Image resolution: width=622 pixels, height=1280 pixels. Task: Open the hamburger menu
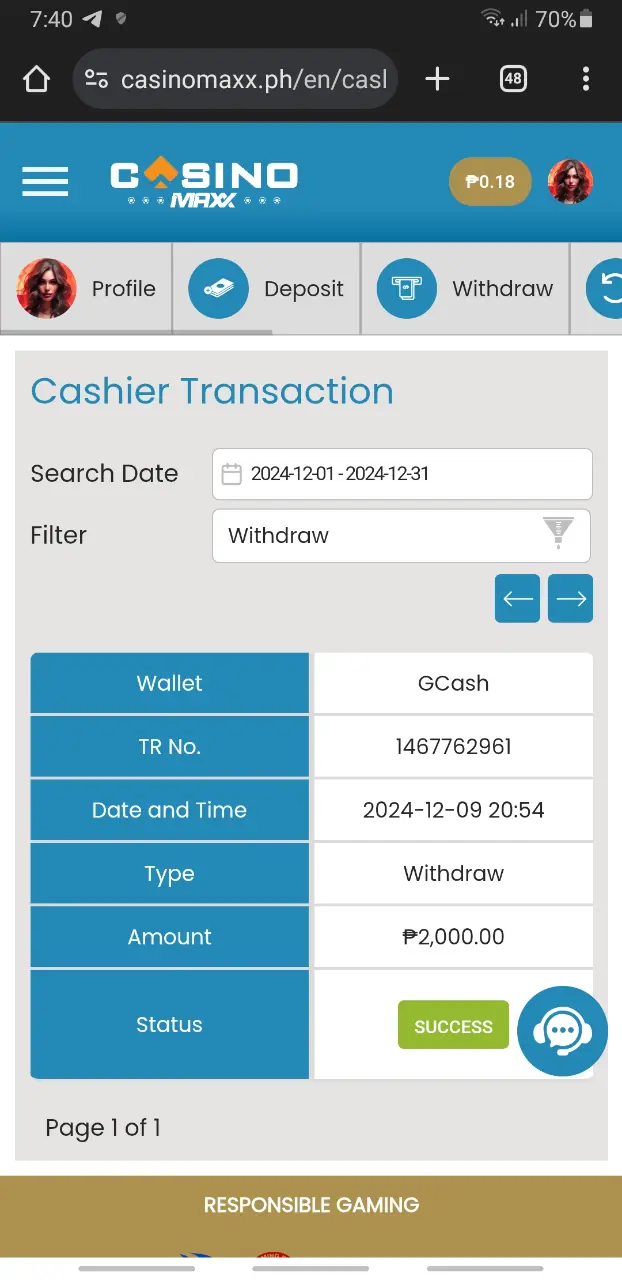point(45,181)
